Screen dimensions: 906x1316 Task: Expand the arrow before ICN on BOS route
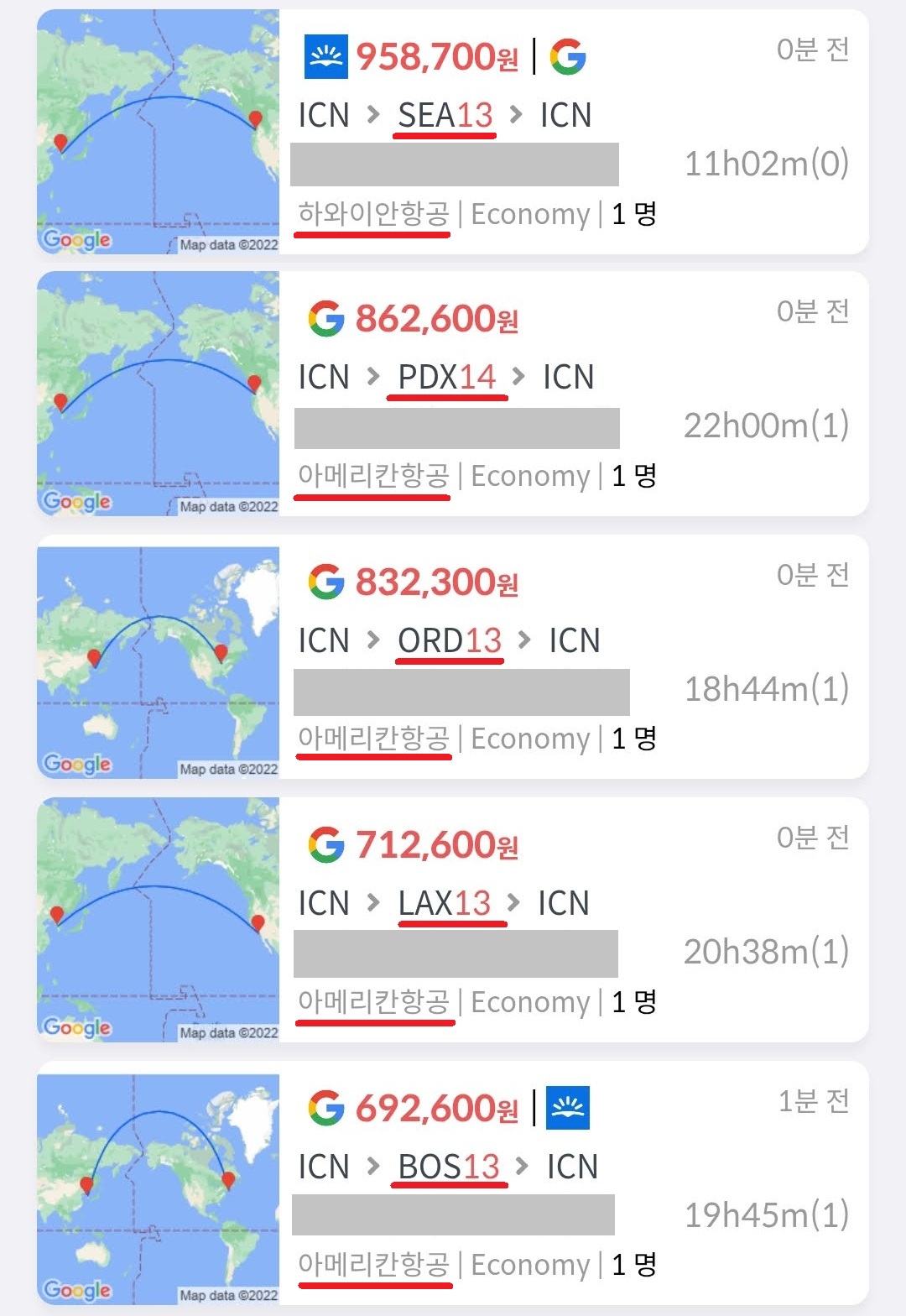(x=525, y=1165)
